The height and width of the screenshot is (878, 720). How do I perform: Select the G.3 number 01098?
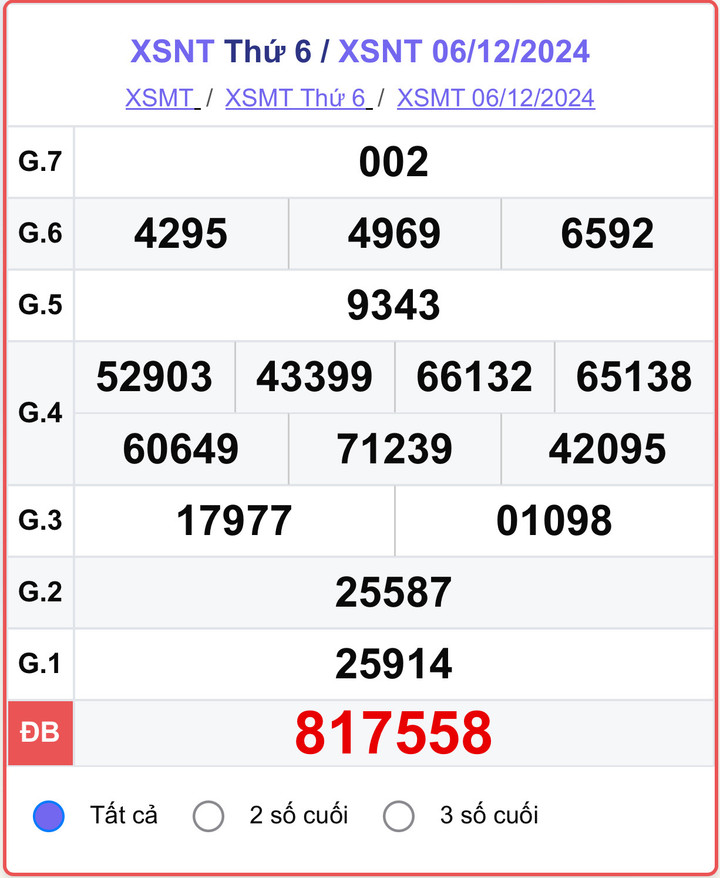(555, 520)
